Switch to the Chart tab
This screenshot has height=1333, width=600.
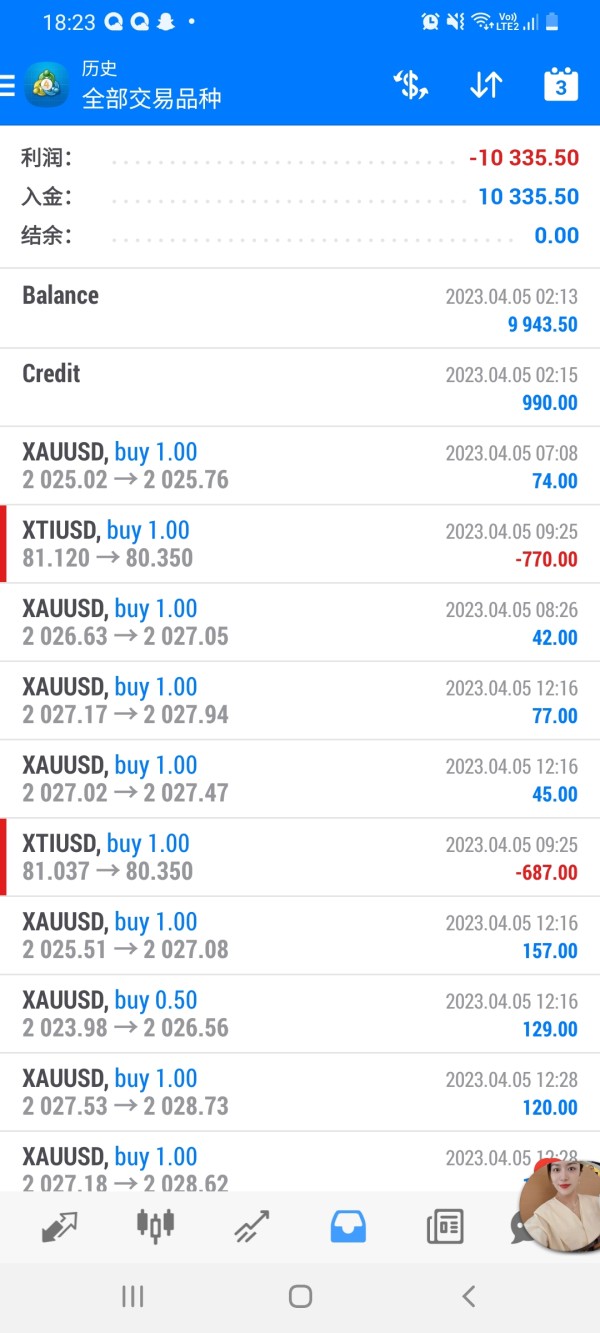coord(155,1225)
